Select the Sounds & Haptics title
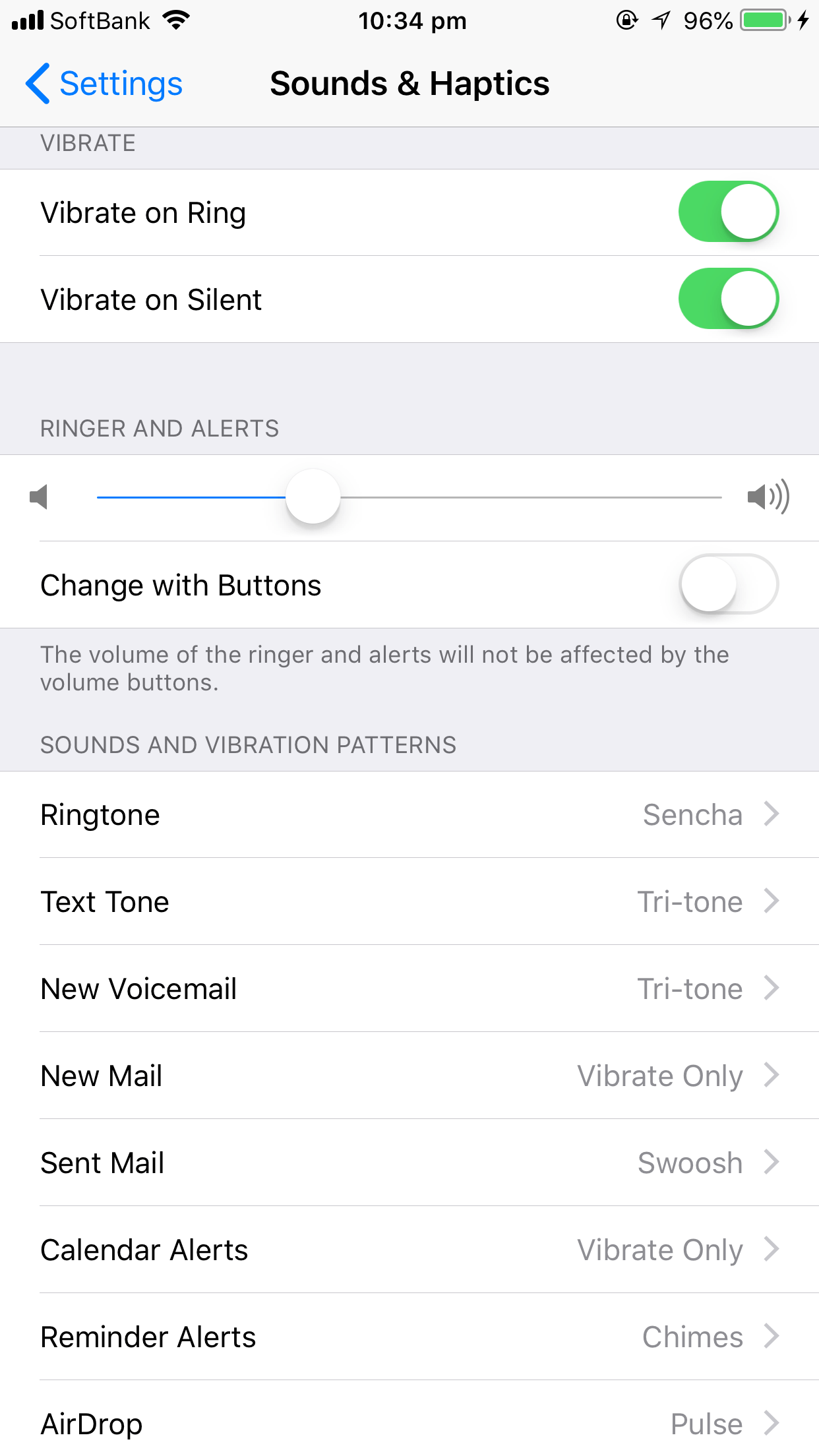The image size is (819, 1456). click(409, 83)
